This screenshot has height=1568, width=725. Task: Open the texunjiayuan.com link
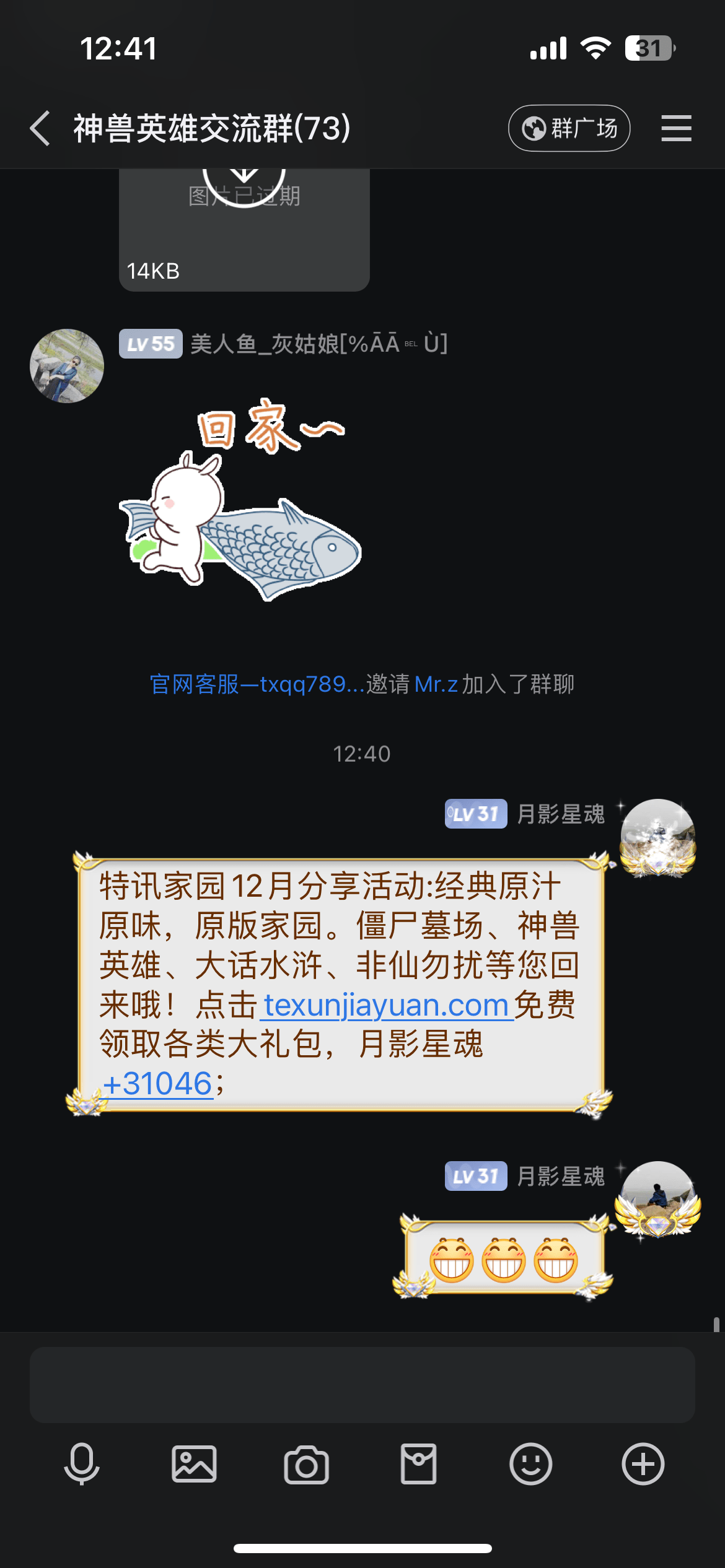click(386, 1005)
